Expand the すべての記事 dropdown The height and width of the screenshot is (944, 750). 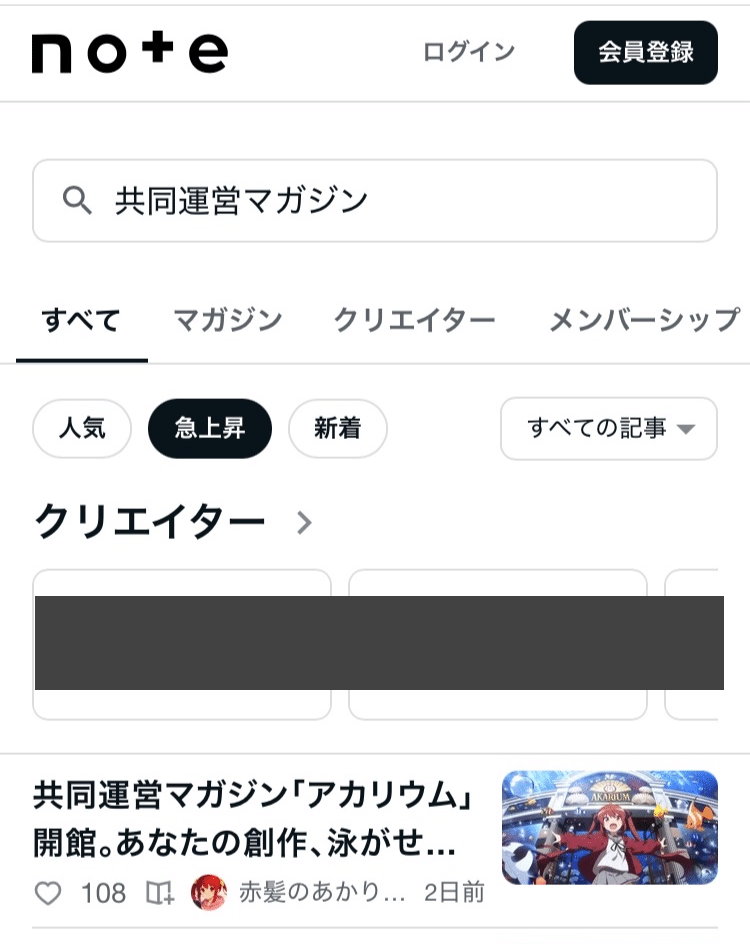coord(609,429)
